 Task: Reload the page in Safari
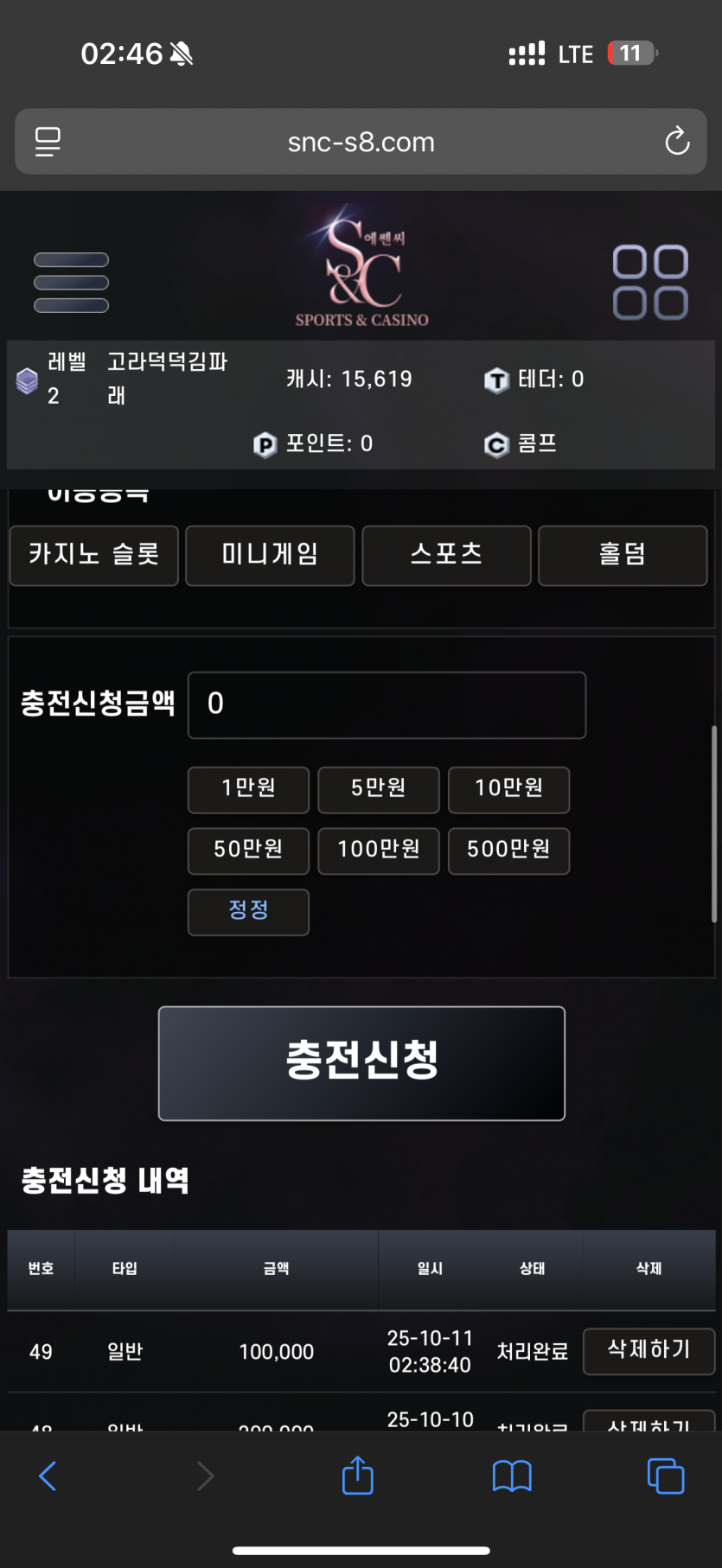pos(677,141)
